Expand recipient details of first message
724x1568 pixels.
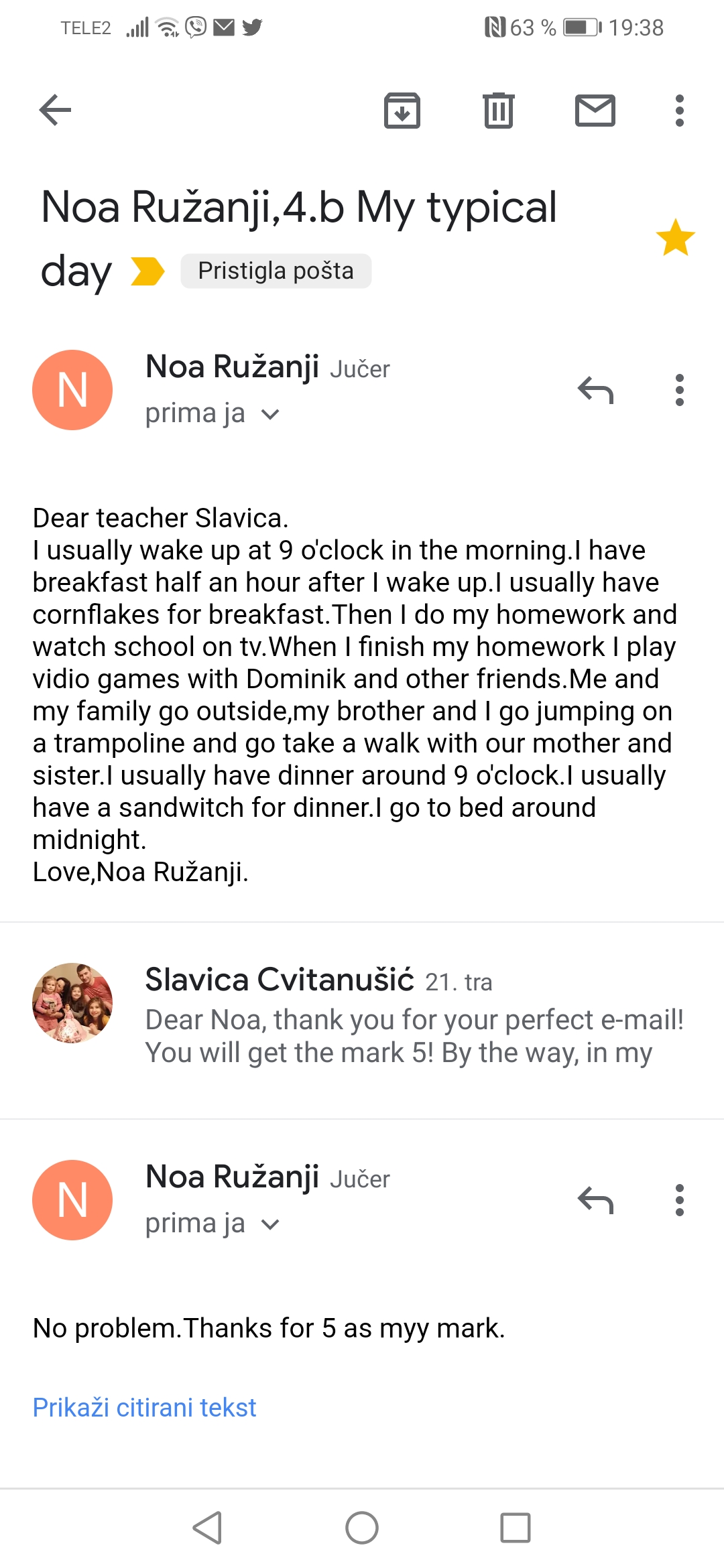[x=270, y=415]
